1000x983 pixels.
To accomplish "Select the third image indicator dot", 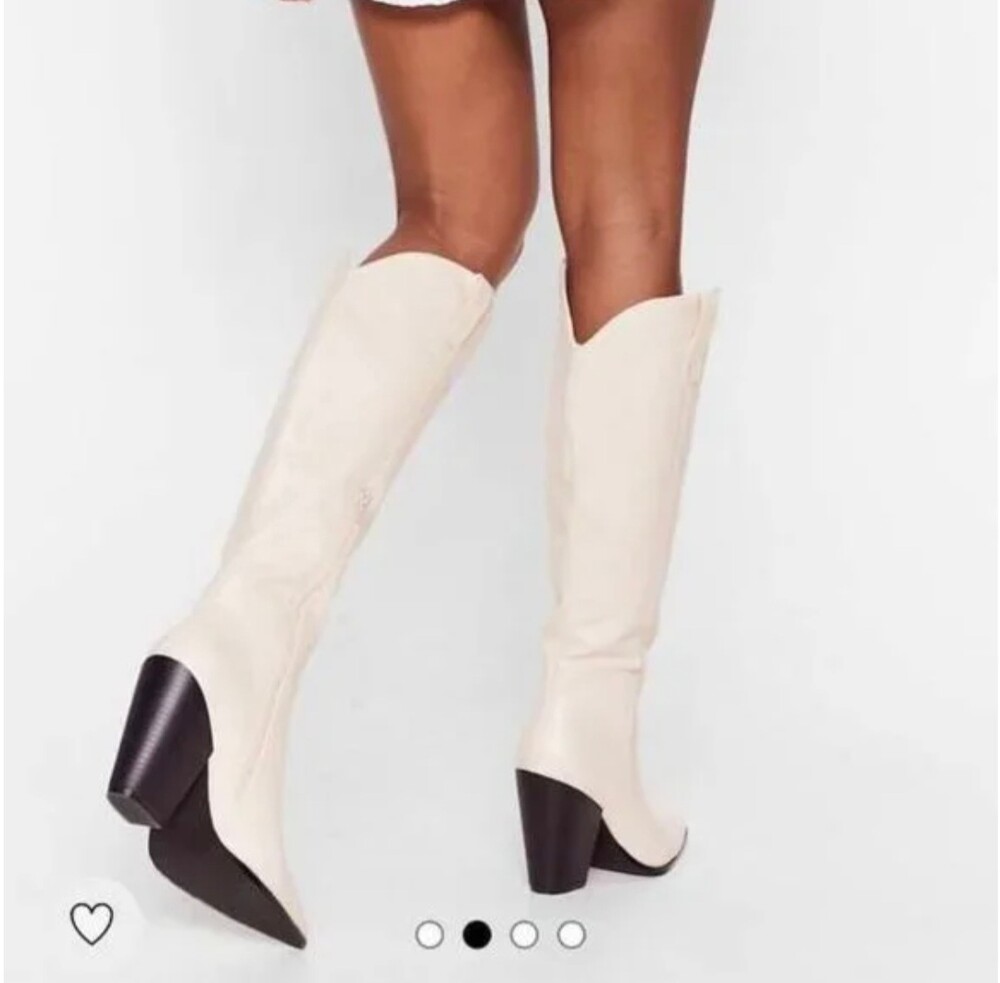I will (x=524, y=934).
